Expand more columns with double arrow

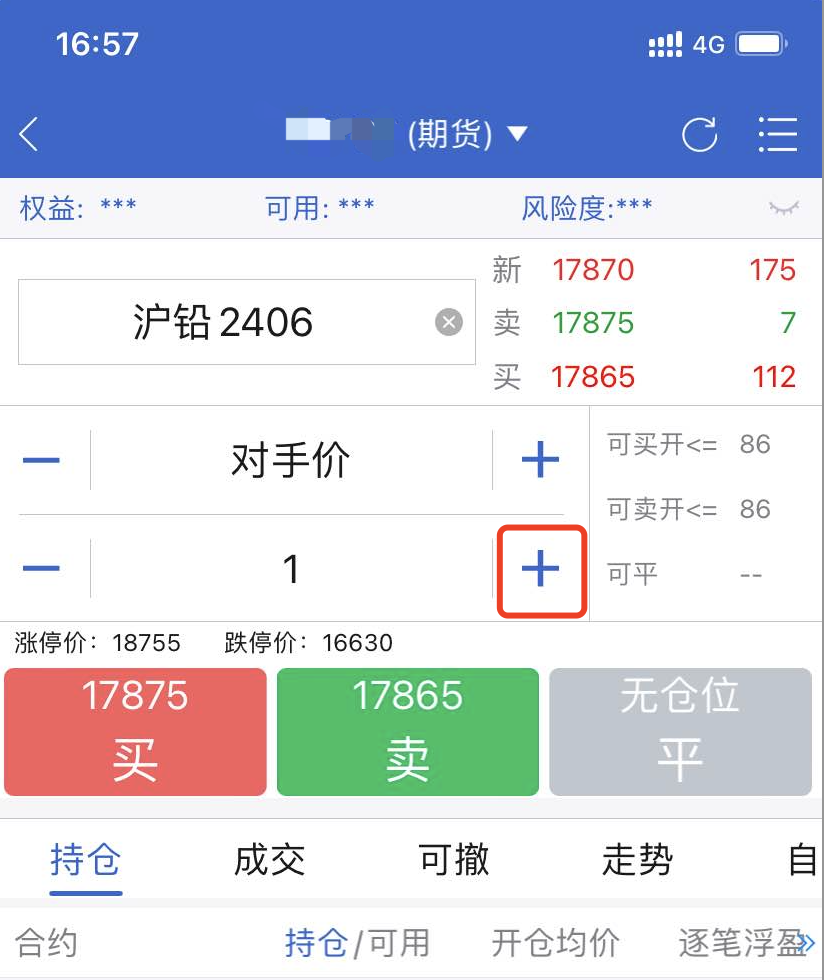808,942
